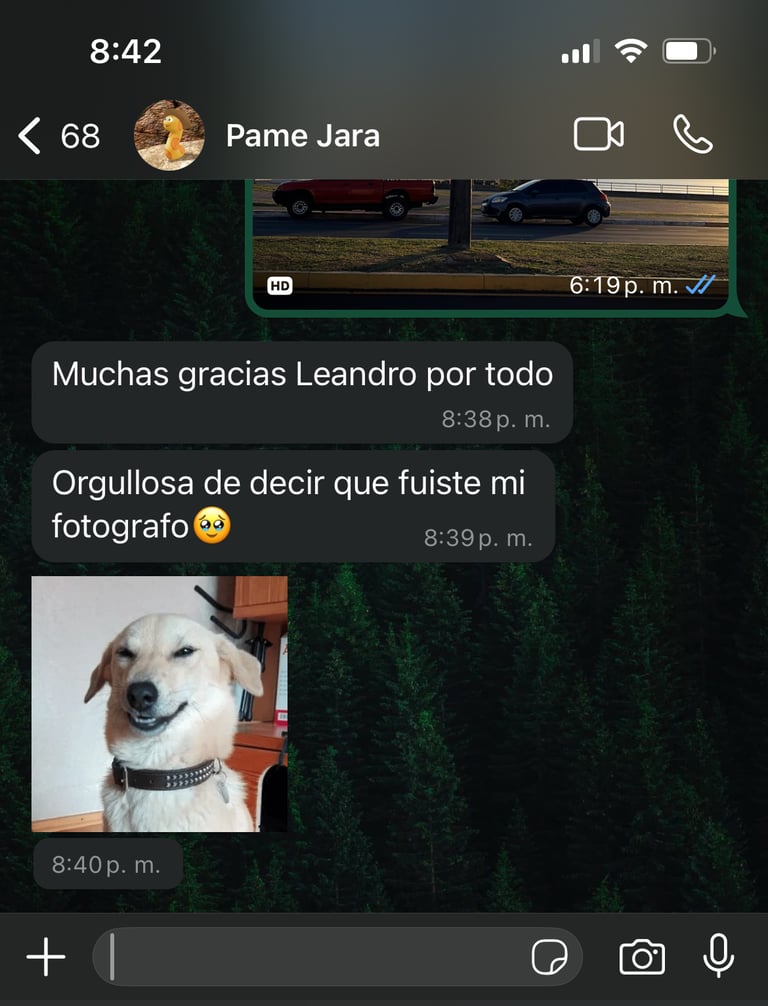Start a voice call with Pame Jara
Image resolution: width=768 pixels, height=1006 pixels.
tap(692, 135)
